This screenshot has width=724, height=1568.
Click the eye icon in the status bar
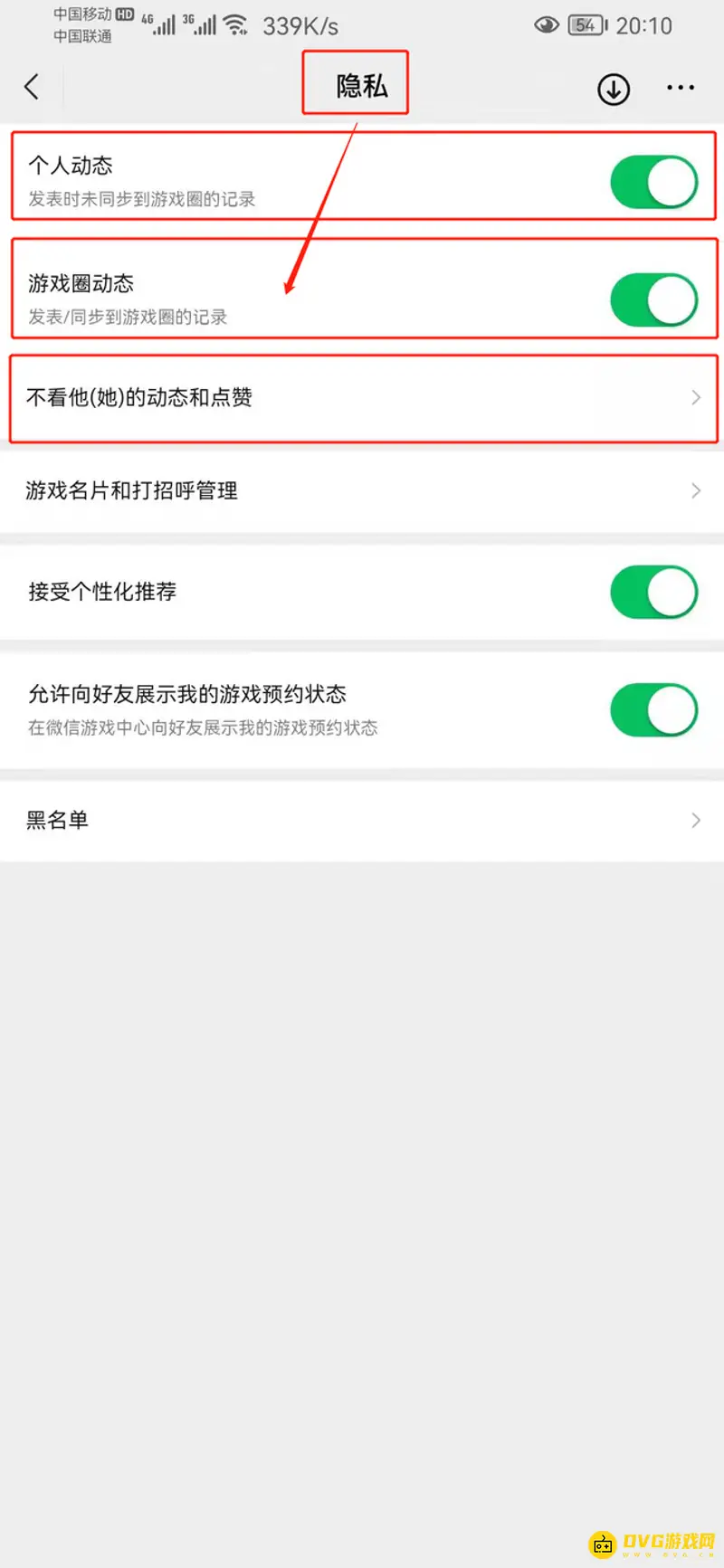click(x=547, y=25)
